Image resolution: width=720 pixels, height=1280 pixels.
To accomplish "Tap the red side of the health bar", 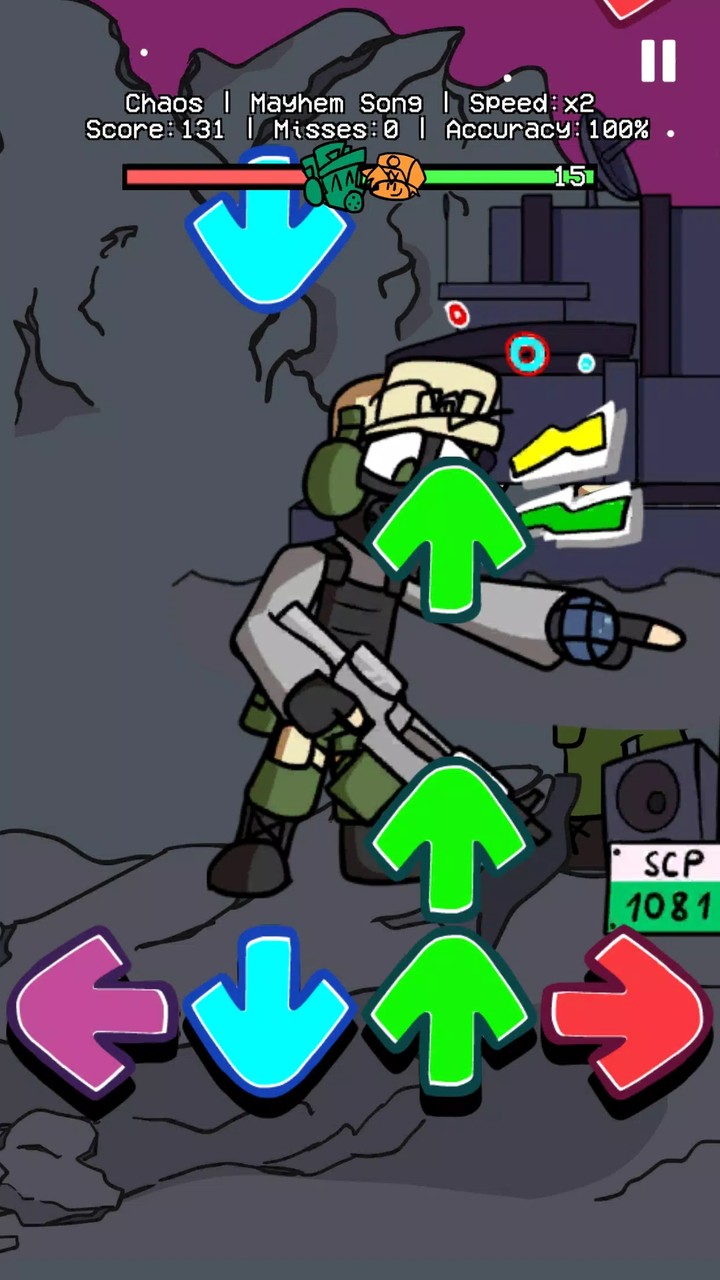I will (x=200, y=177).
